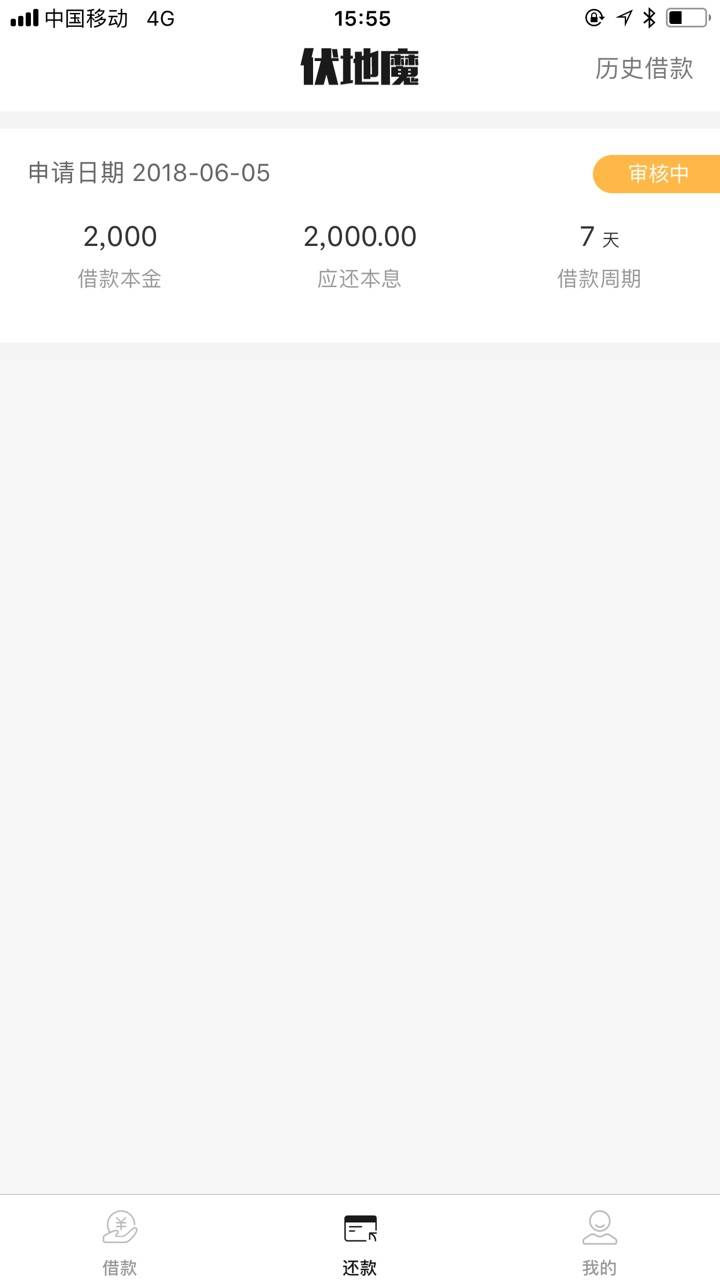Open 历史借款 loan history
This screenshot has width=720, height=1280.
pyautogui.click(x=644, y=68)
